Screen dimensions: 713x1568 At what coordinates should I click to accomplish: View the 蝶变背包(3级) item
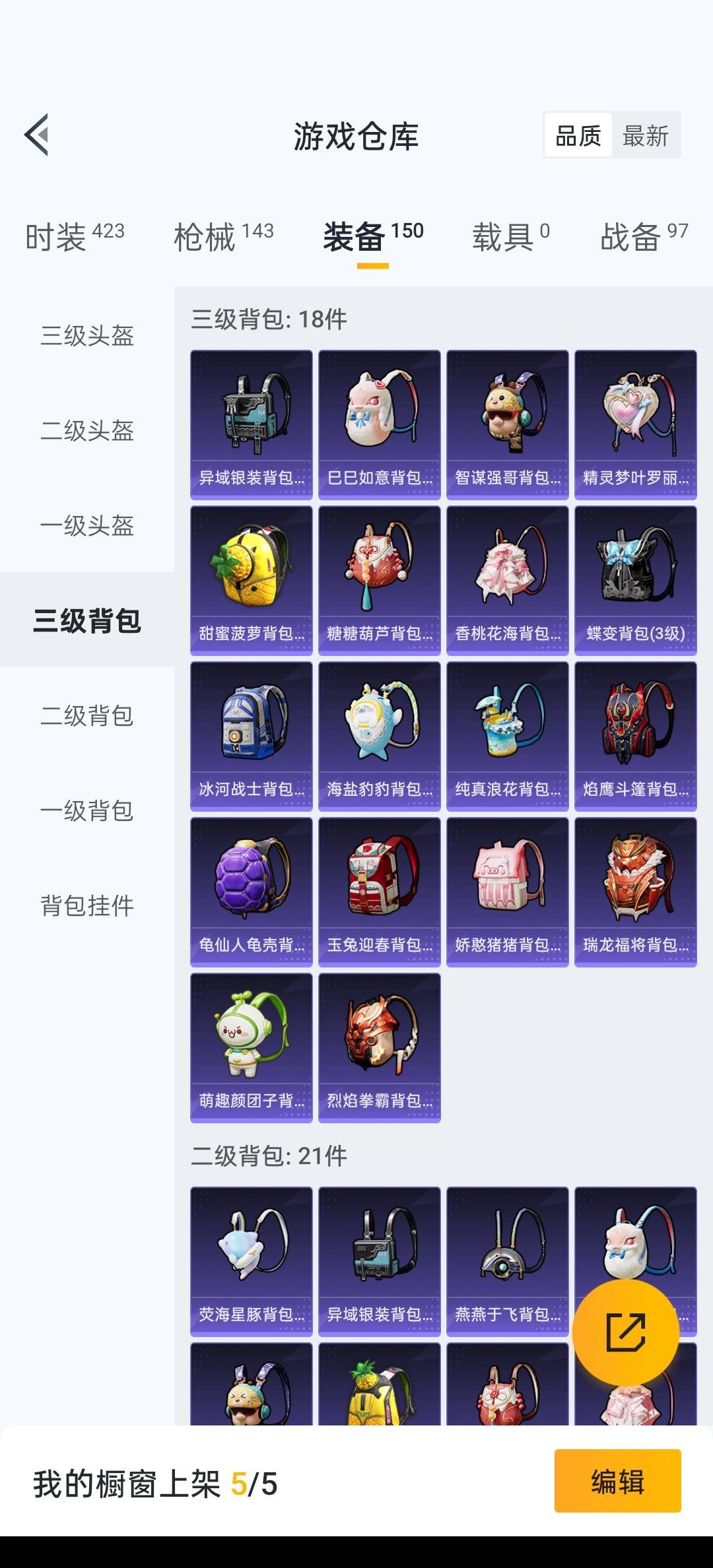tap(636, 581)
